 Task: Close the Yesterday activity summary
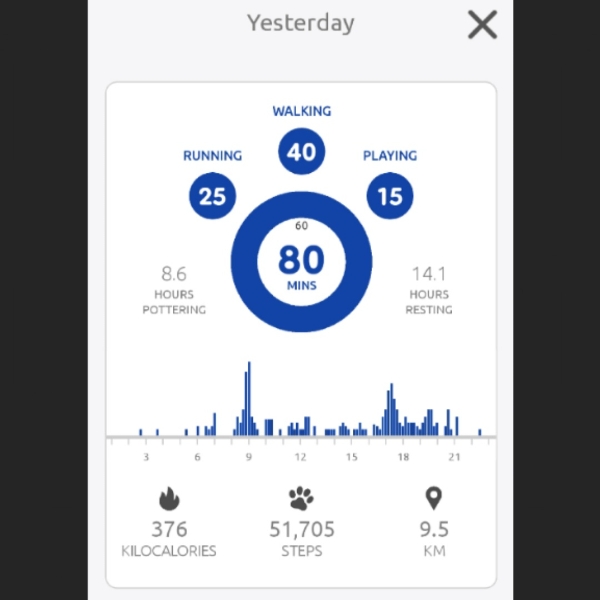coord(483,25)
